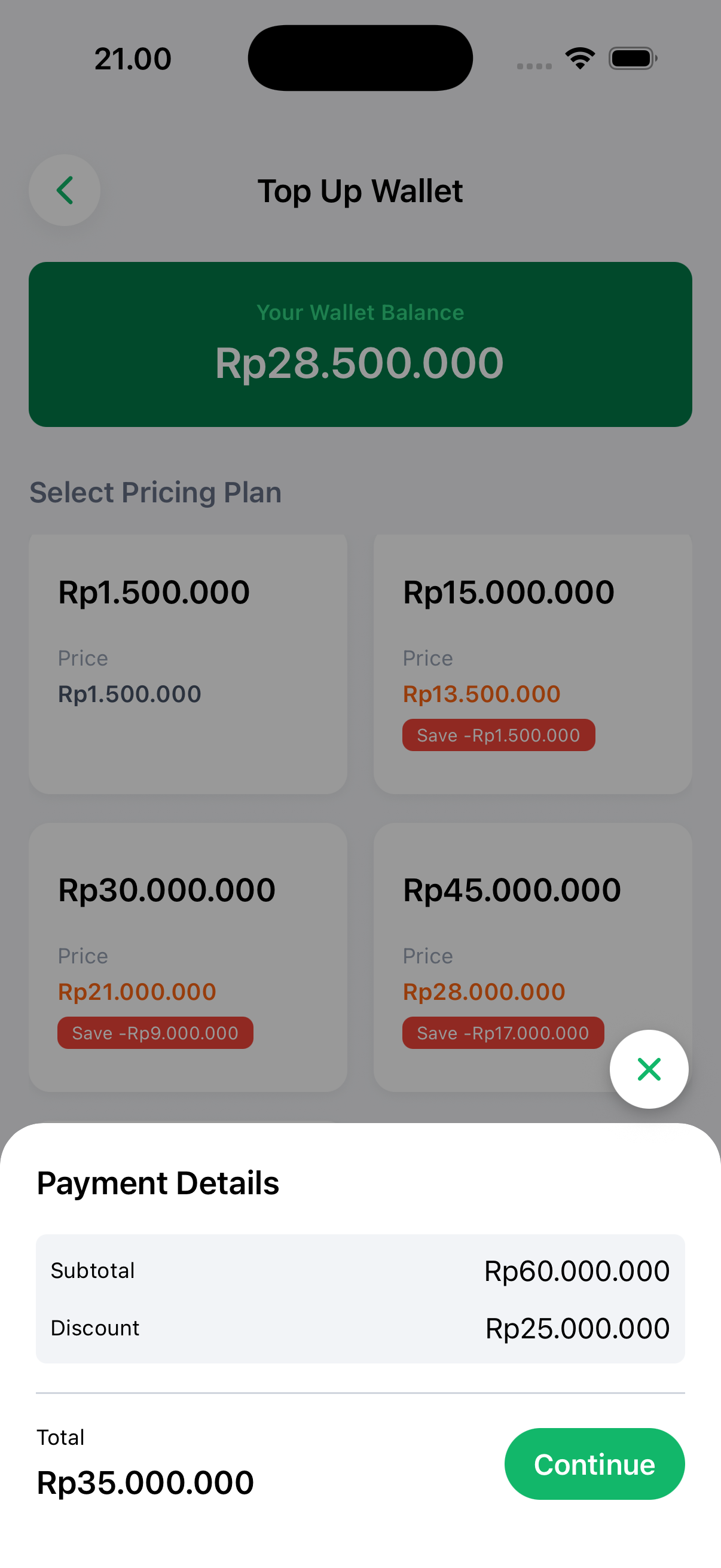This screenshot has height=1568, width=721.
Task: Tap the green checkout arrow on Continue
Action: click(x=594, y=1463)
